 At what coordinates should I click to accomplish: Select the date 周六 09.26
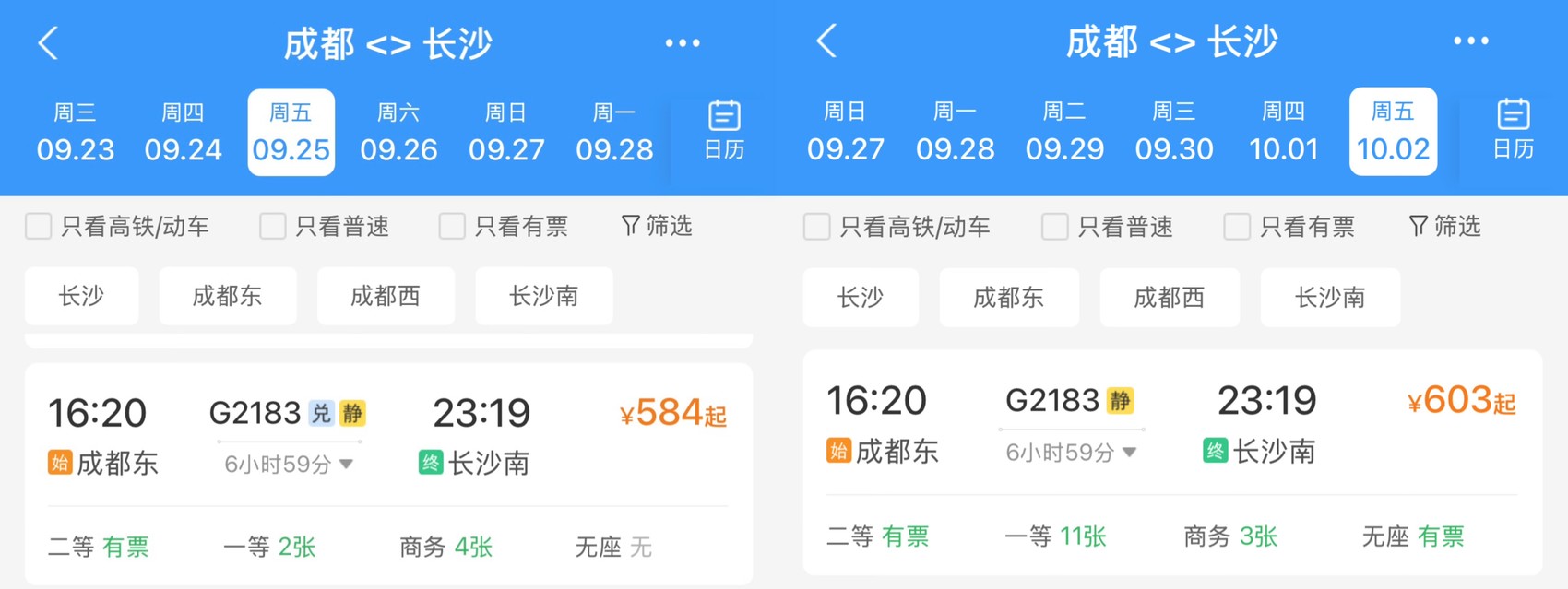tap(398, 132)
